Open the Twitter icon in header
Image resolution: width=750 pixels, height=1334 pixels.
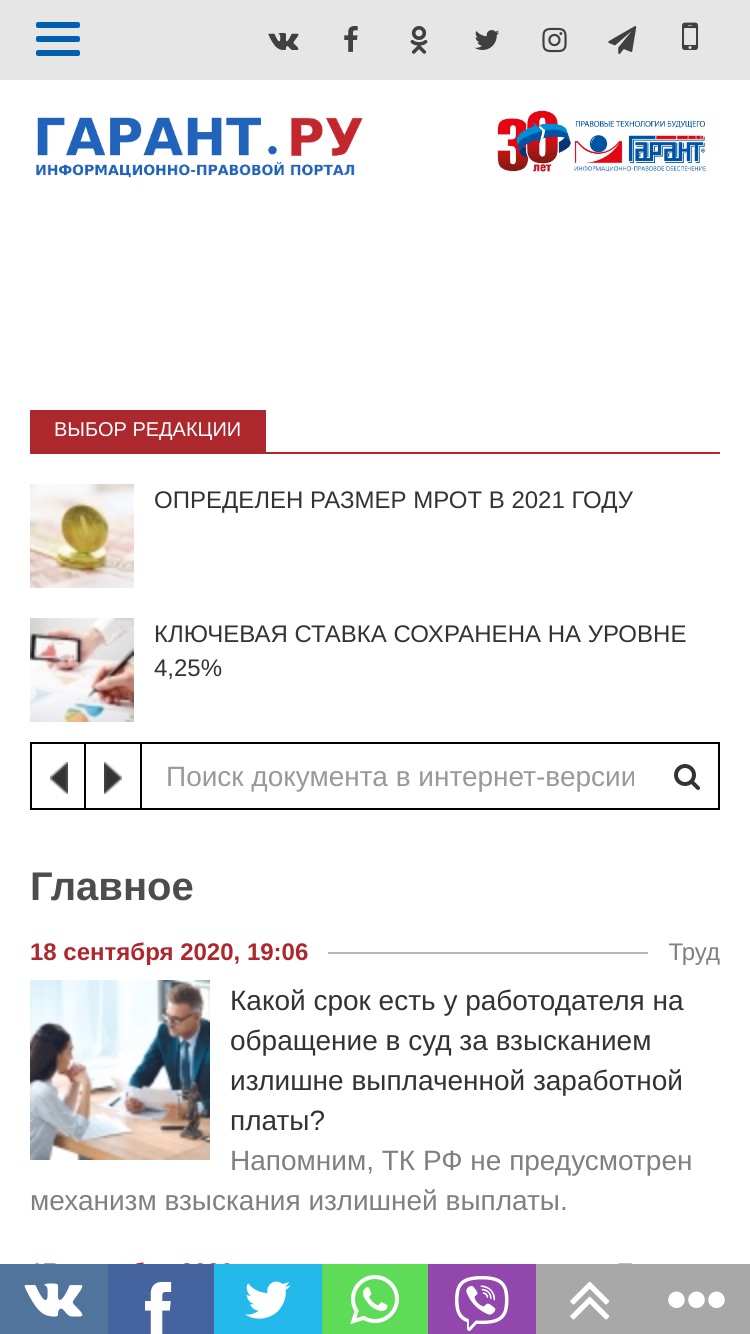[487, 40]
